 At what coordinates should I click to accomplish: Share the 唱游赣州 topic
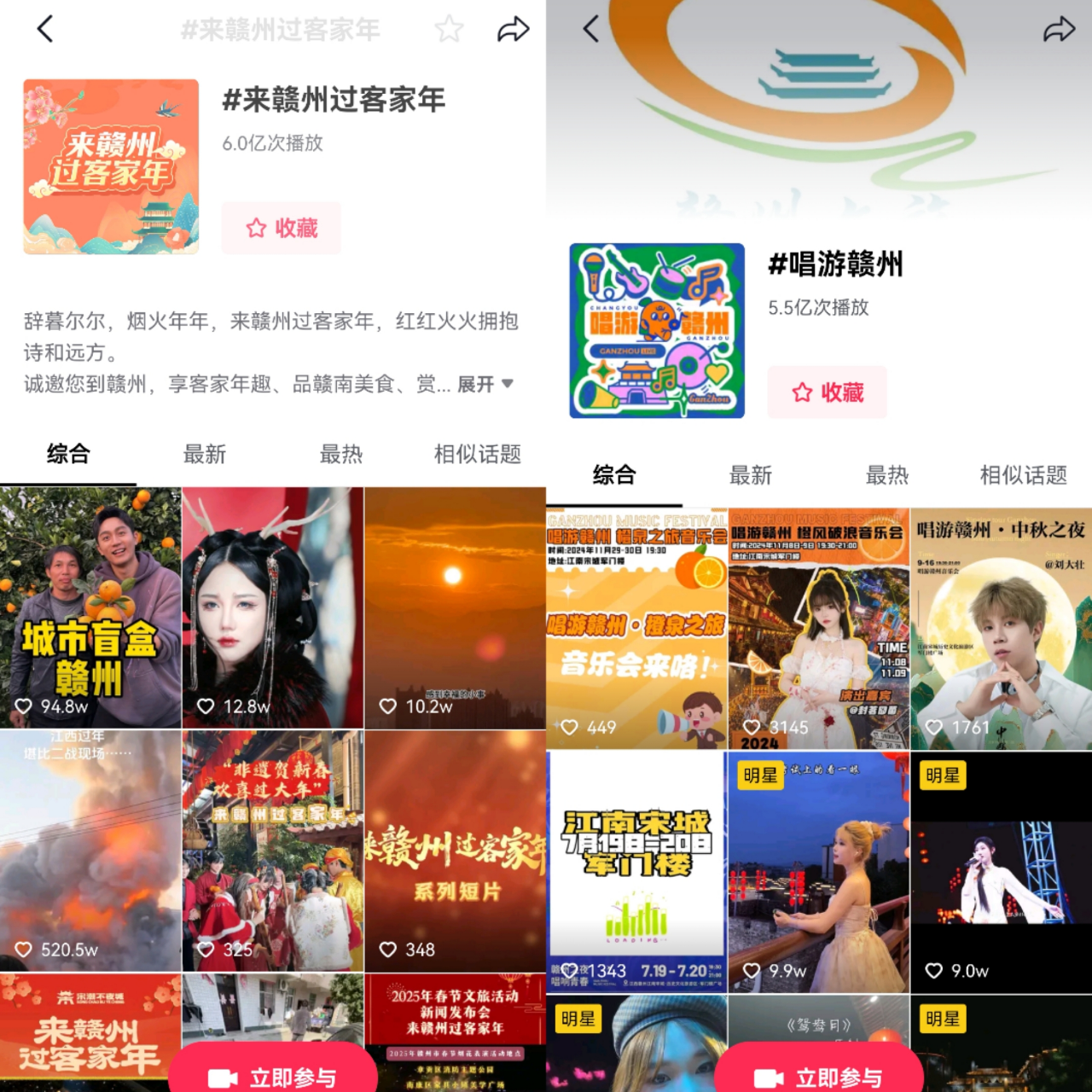pyautogui.click(x=1059, y=30)
